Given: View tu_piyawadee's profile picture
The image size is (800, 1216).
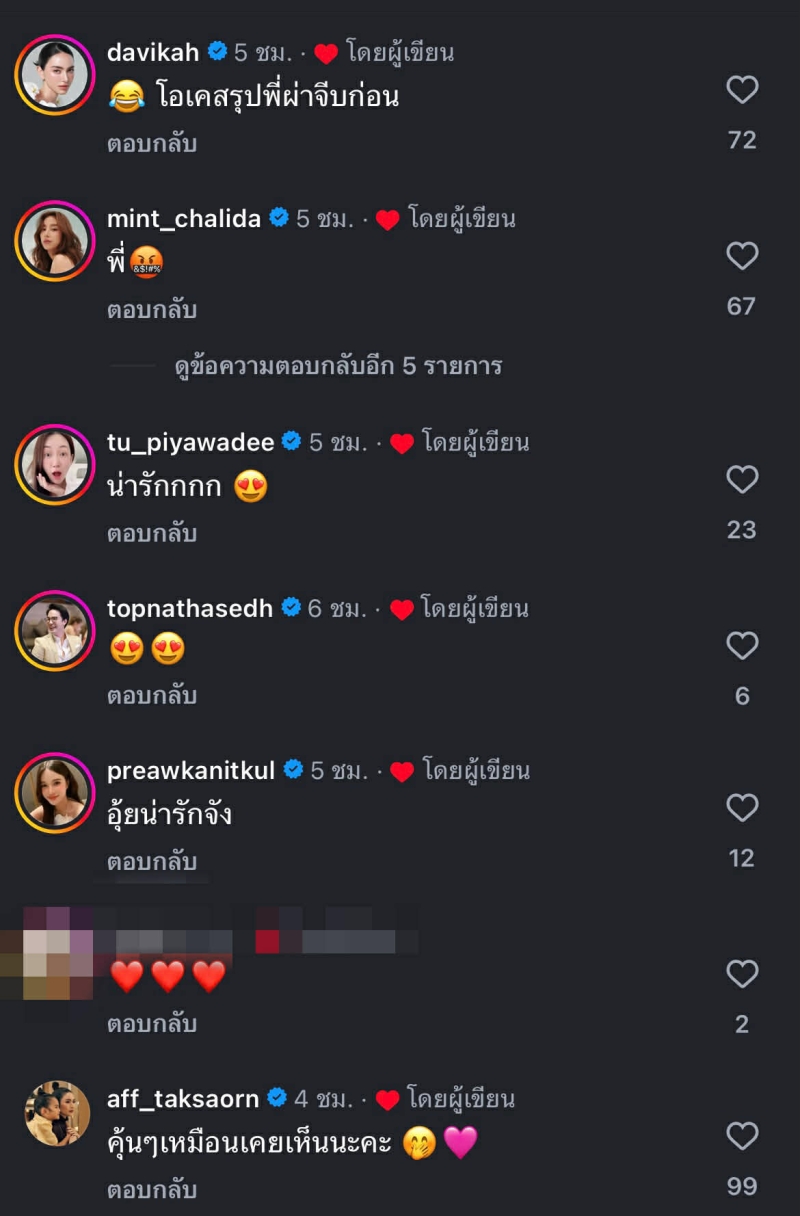Looking at the screenshot, I should [55, 465].
